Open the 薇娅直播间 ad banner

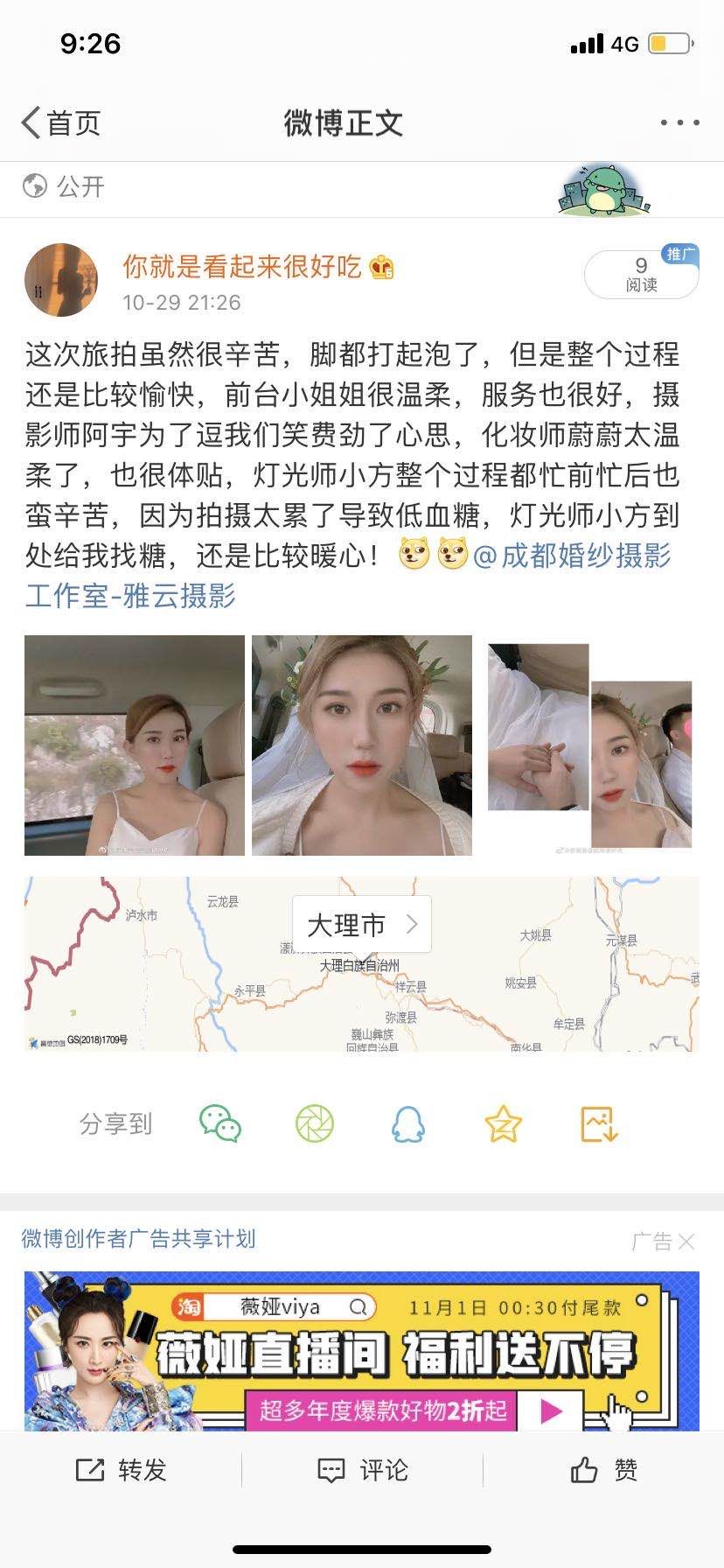(x=362, y=1350)
